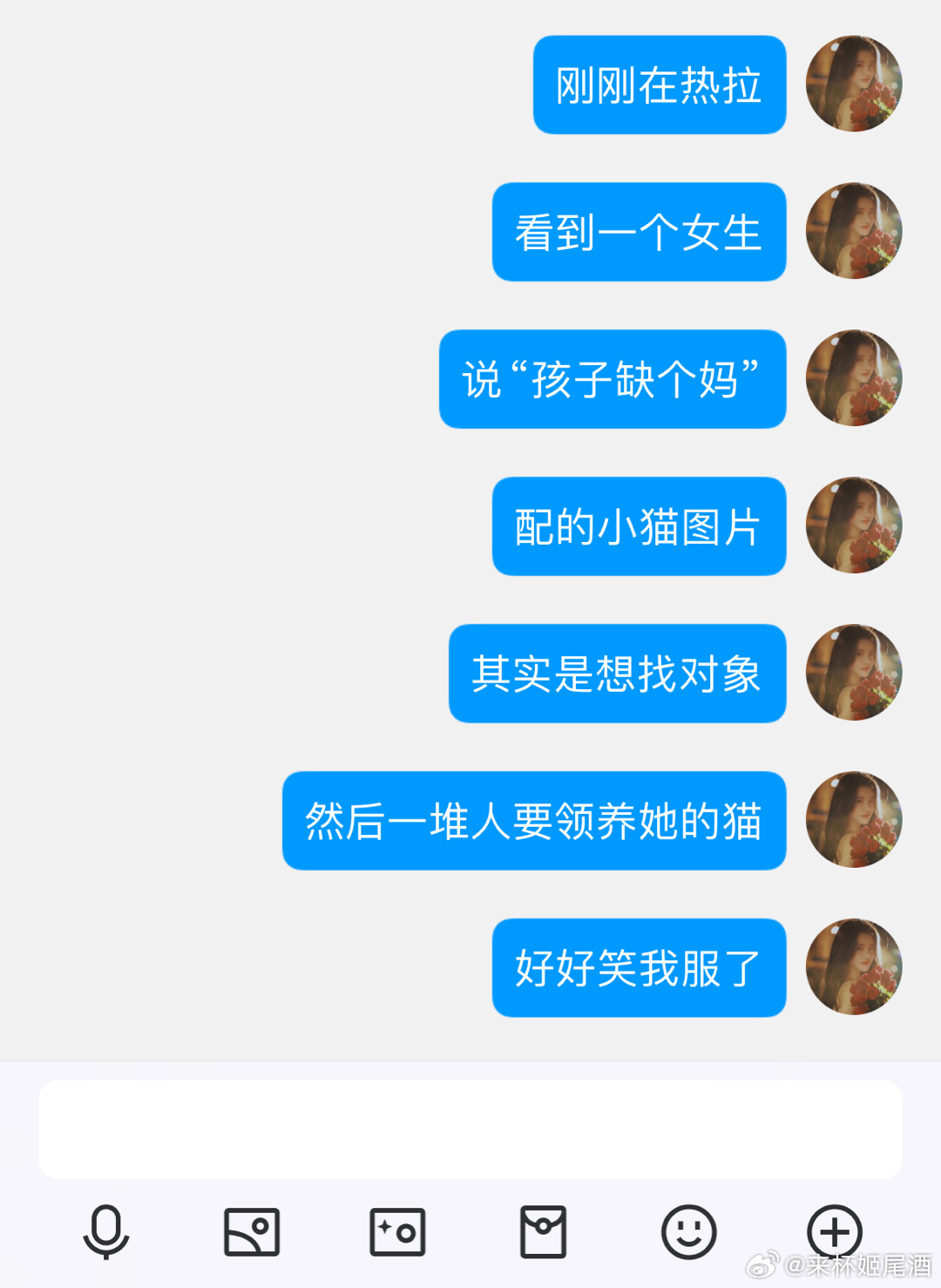Open the photo gallery picker
This screenshot has height=1288, width=941.
252,1231
